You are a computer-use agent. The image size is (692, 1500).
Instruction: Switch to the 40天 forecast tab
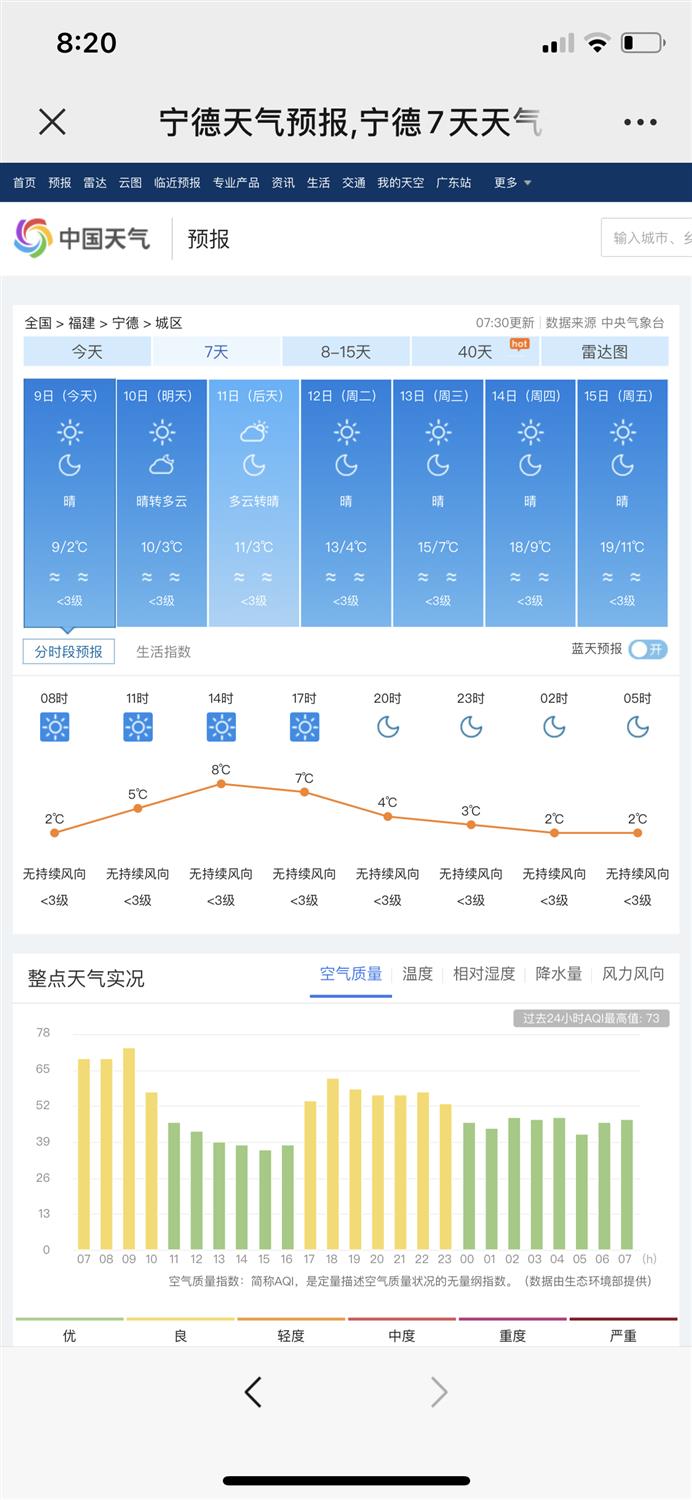point(475,352)
